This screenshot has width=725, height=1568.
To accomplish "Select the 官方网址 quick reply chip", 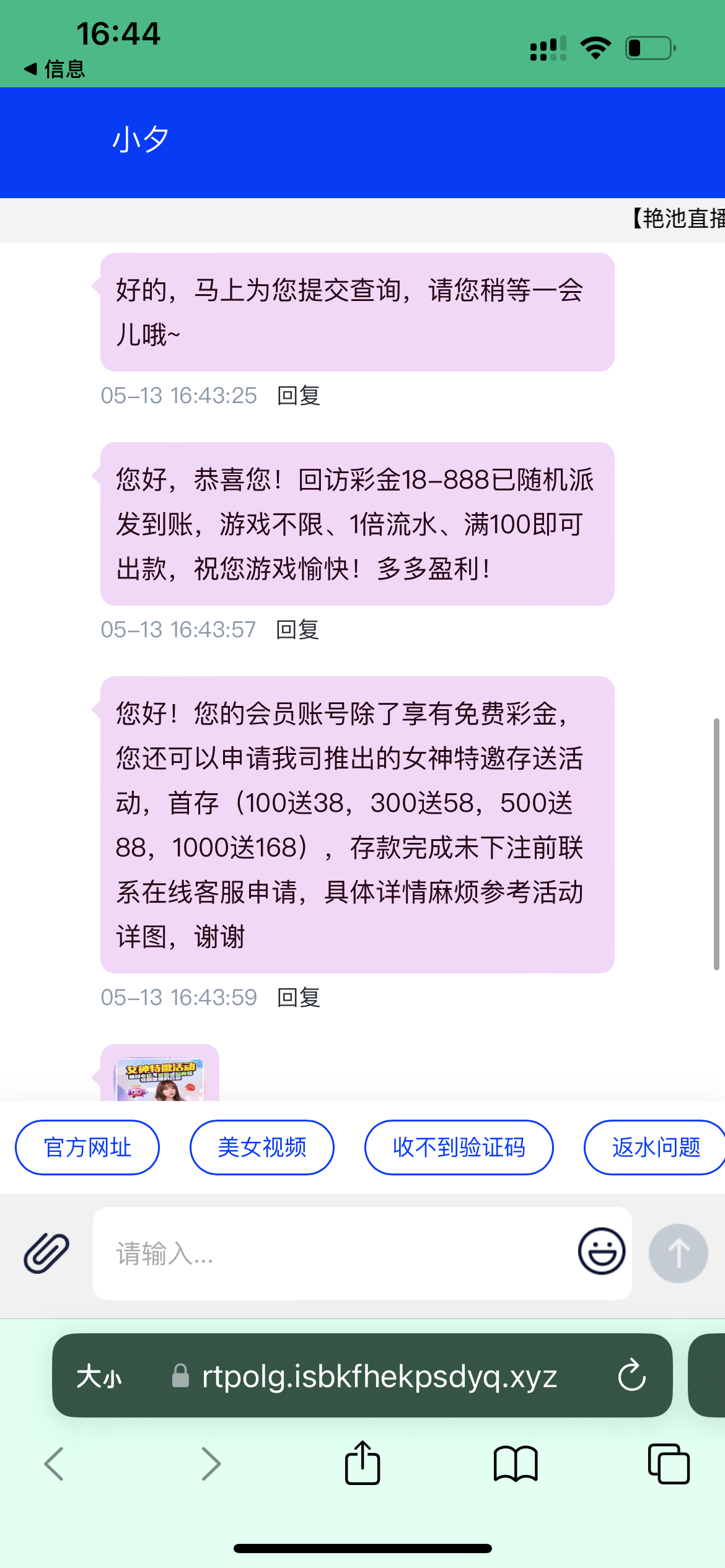I will [87, 1148].
